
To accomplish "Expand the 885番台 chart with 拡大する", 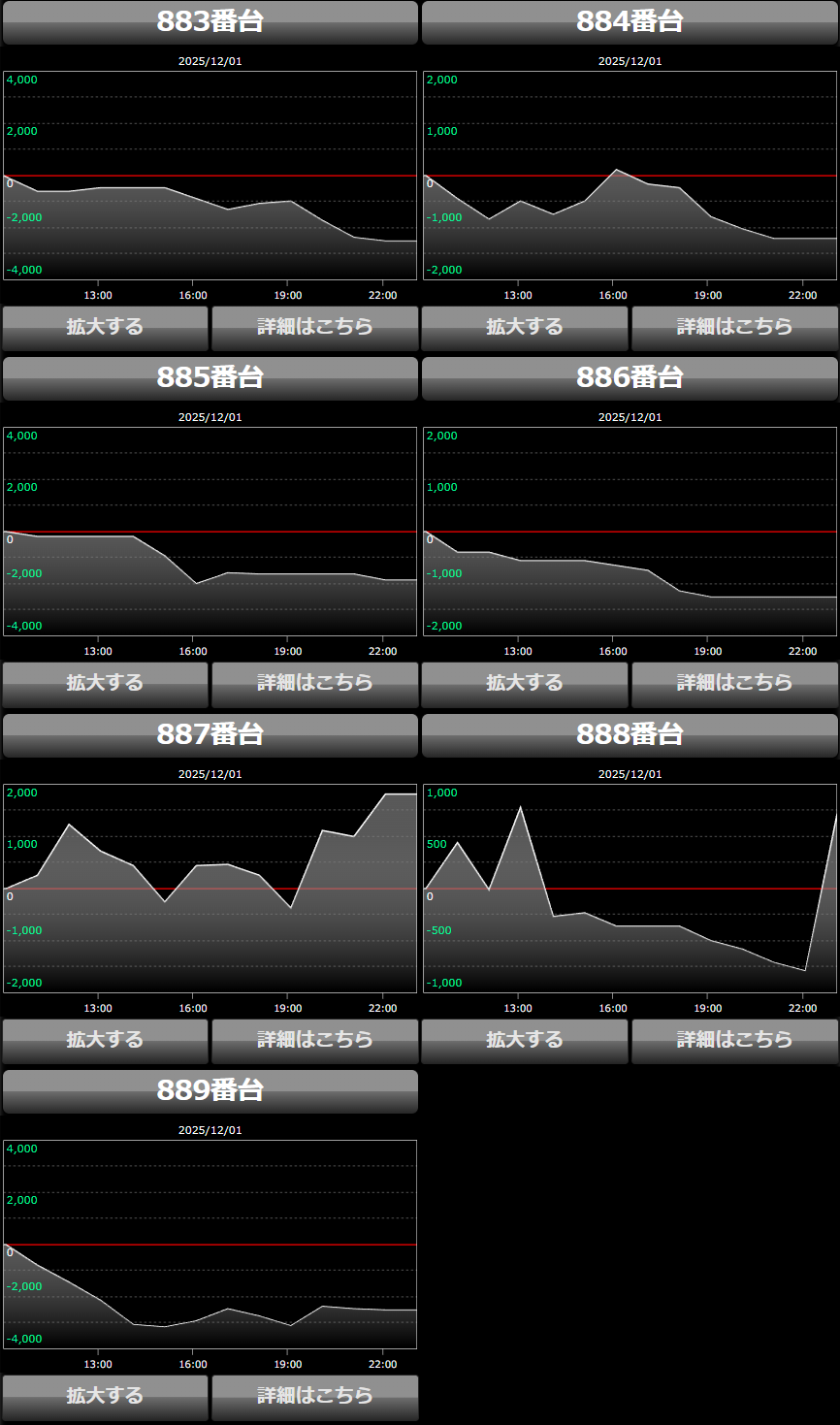I will (105, 684).
